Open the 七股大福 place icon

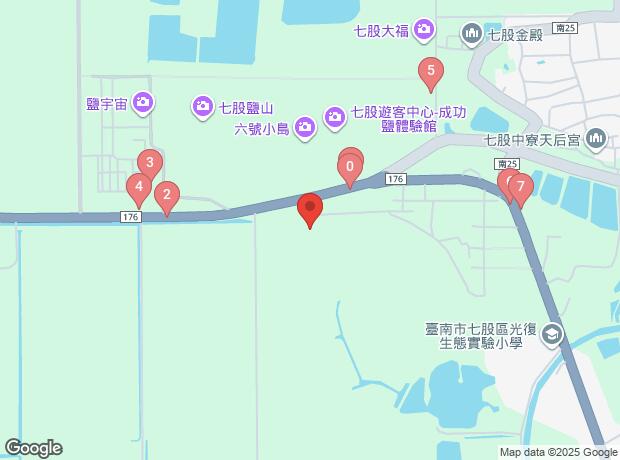tap(425, 31)
